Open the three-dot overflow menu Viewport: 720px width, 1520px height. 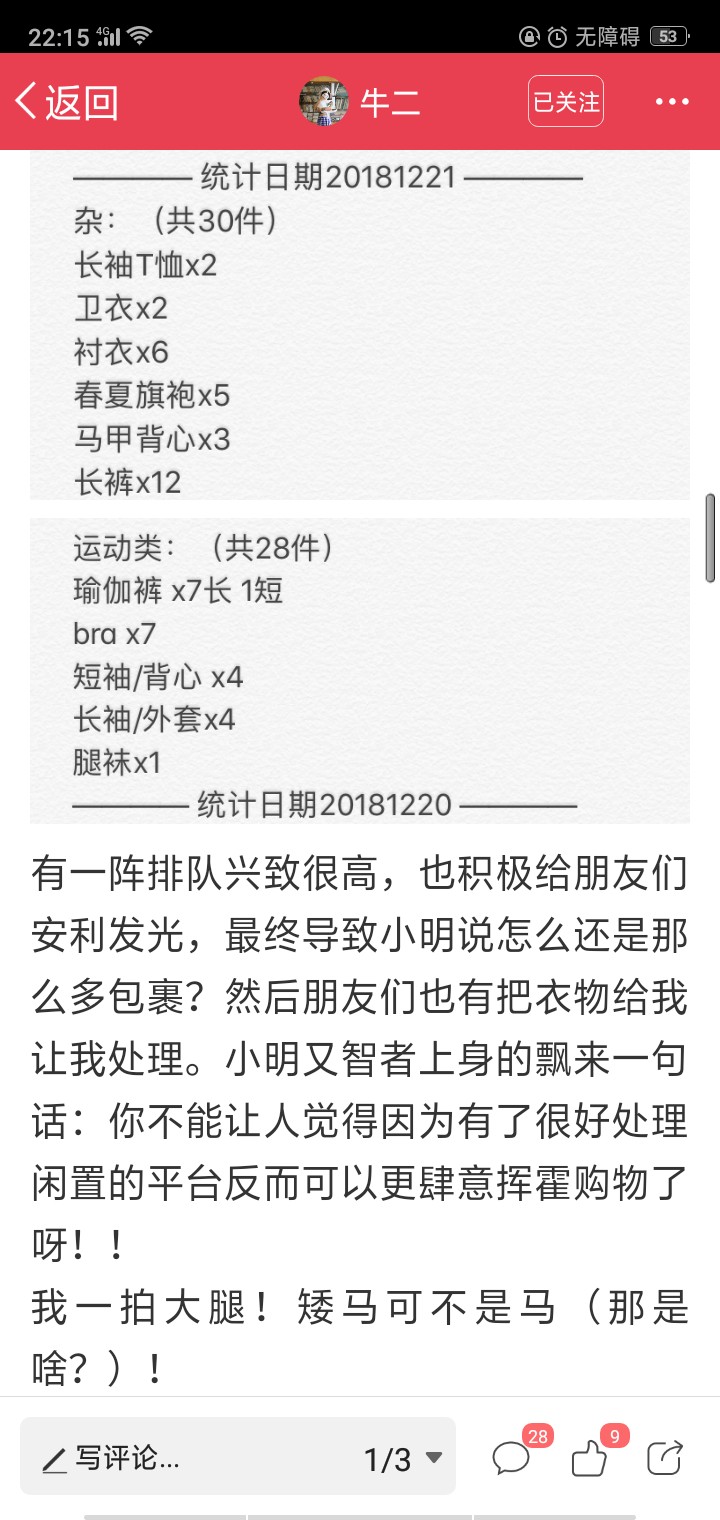(673, 102)
